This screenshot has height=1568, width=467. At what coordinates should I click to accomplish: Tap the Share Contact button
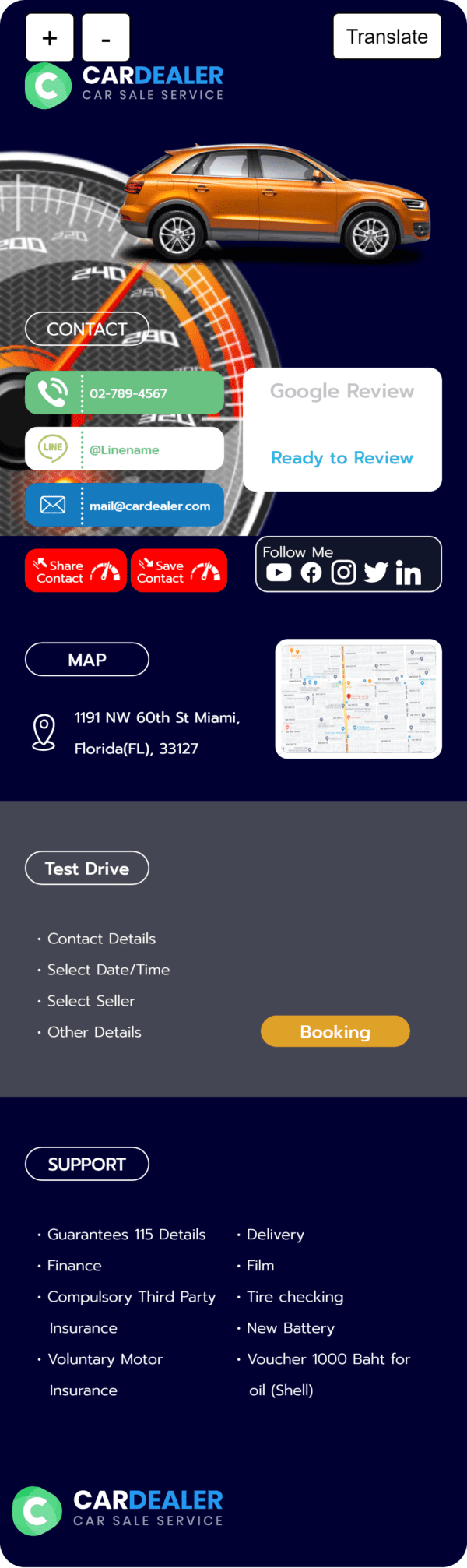coord(75,571)
